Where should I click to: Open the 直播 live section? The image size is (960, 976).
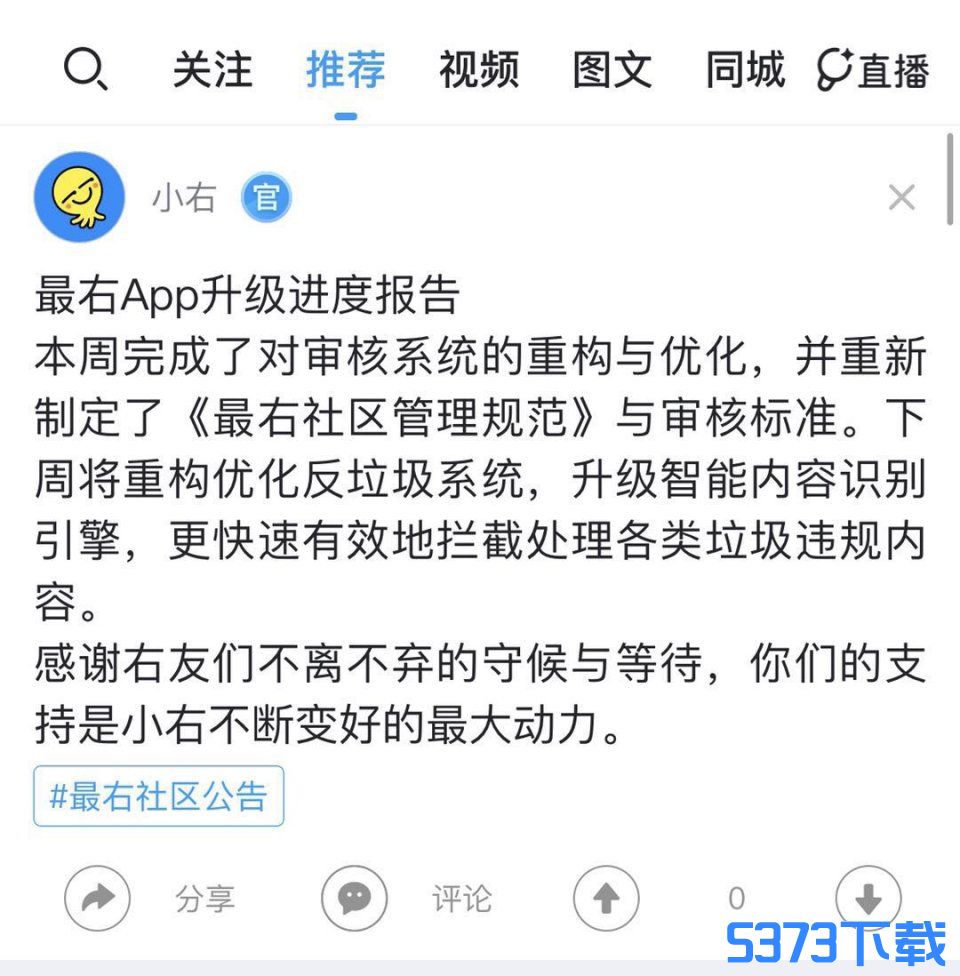tap(873, 70)
